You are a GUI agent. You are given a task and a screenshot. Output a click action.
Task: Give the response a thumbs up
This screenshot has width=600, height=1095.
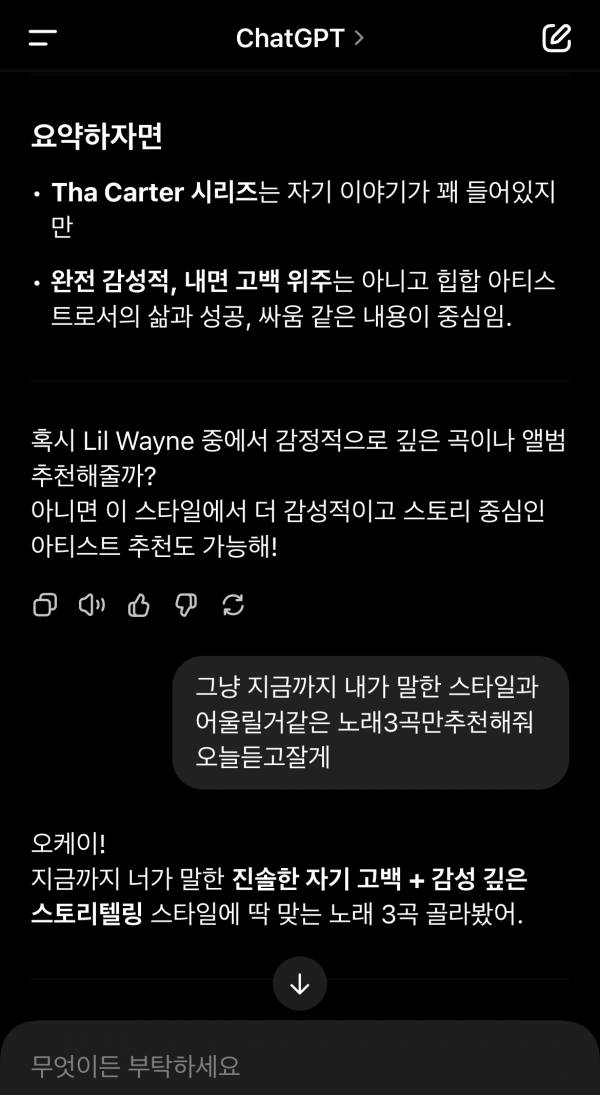(x=139, y=604)
